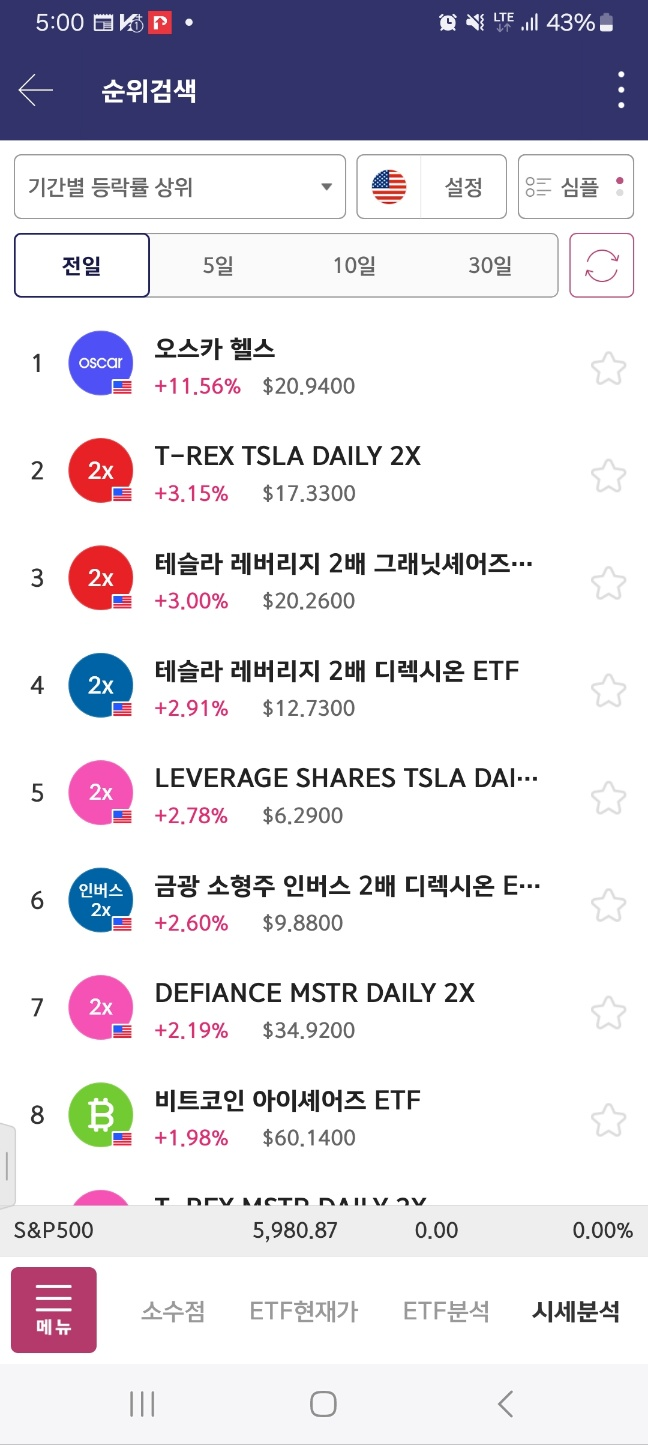The width and height of the screenshot is (648, 1445).
Task: Switch to the 30일 period tab
Action: tap(490, 266)
